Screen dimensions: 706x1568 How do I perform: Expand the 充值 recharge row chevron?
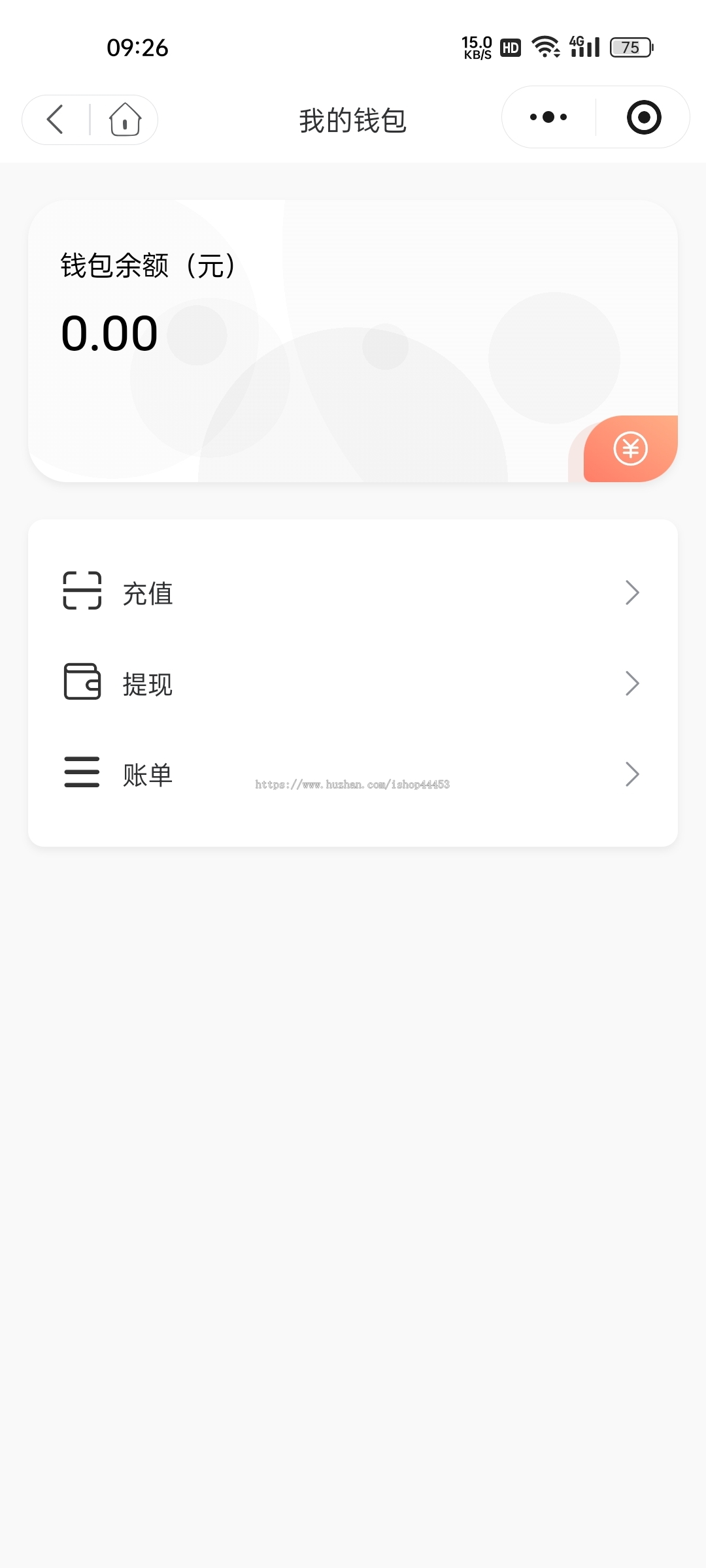pos(631,592)
